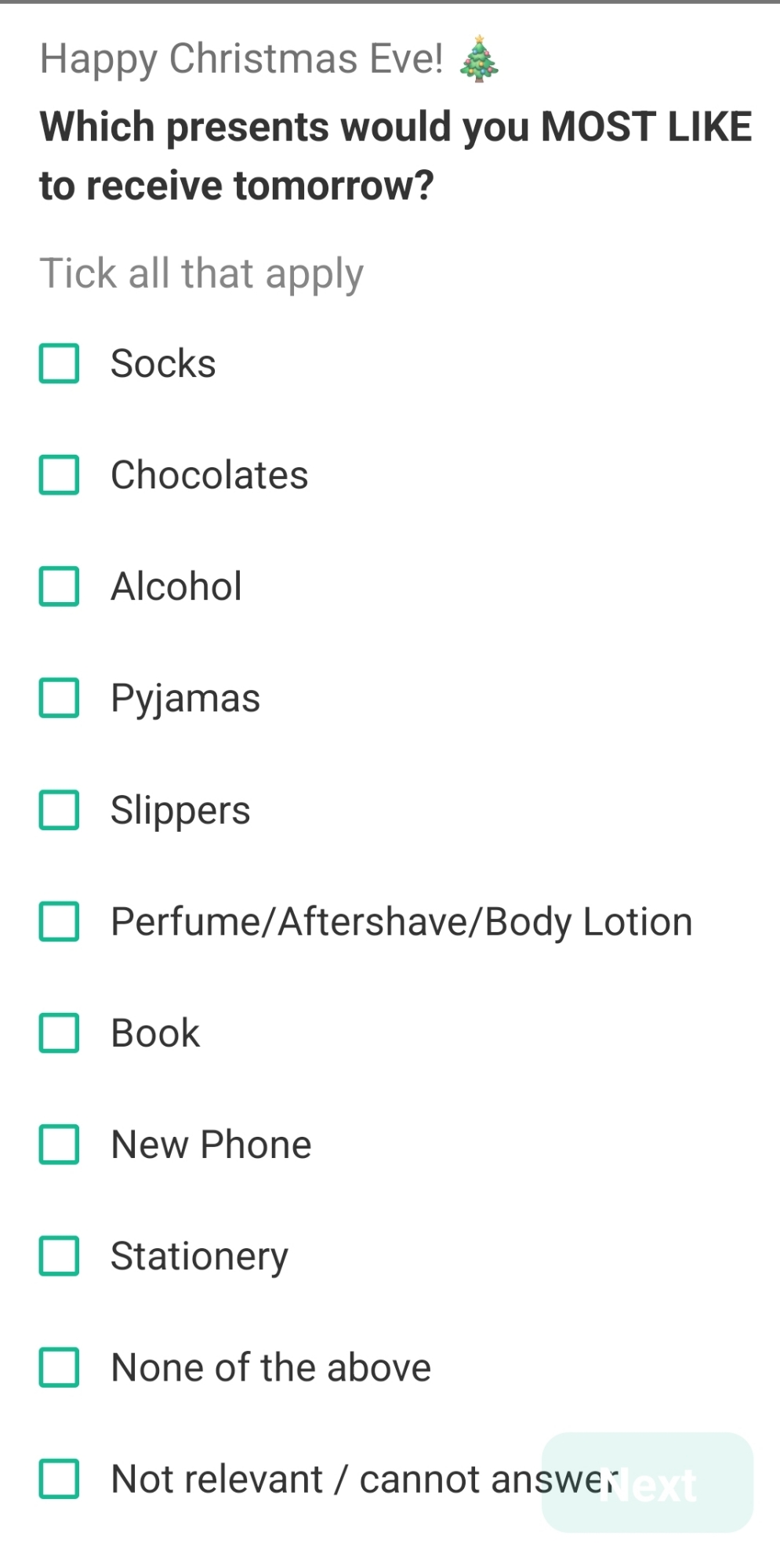This screenshot has width=780, height=1568.
Task: Choose Pyjamas from the list
Action: click(x=60, y=698)
